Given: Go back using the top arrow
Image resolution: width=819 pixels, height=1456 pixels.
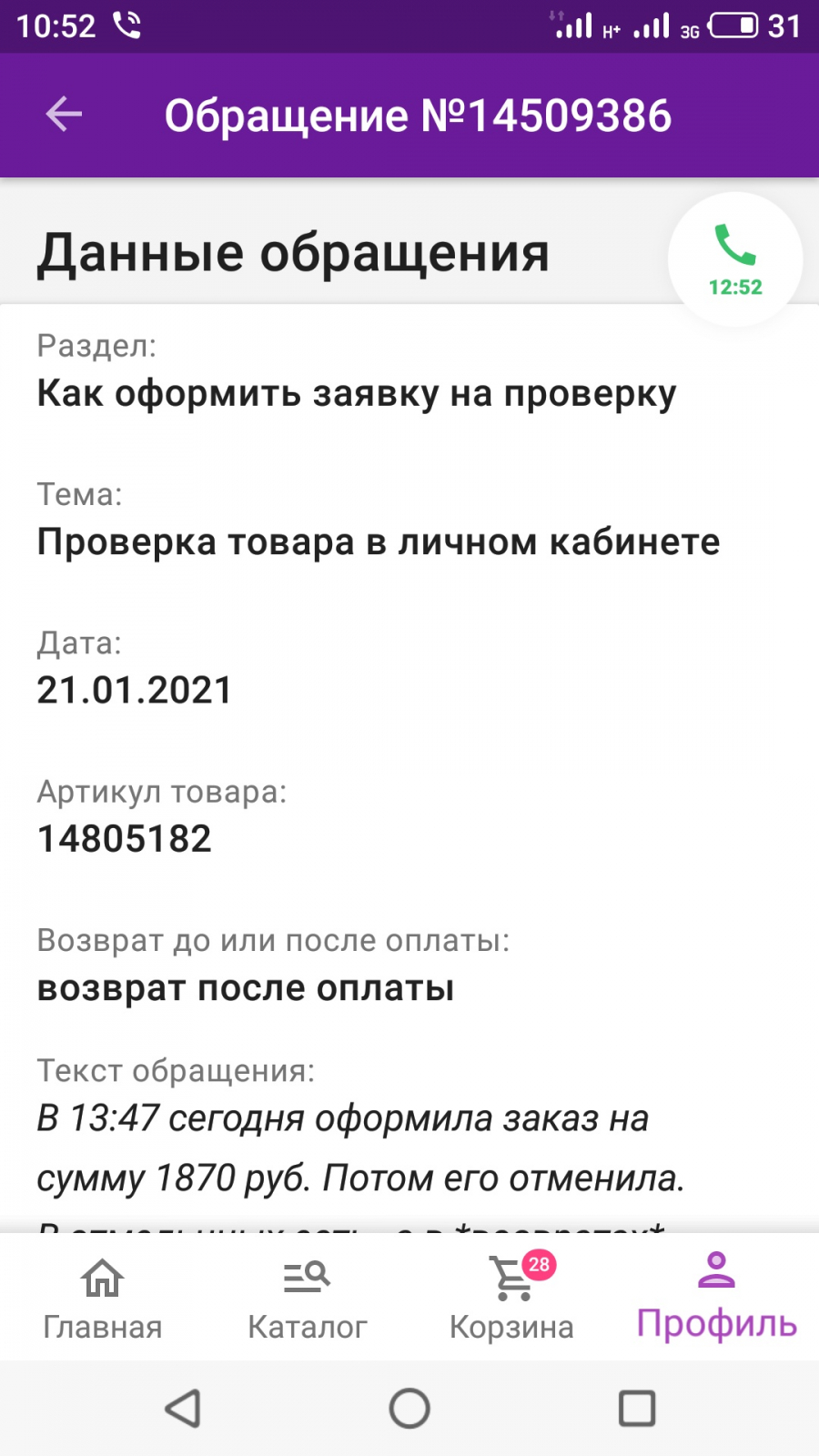Looking at the screenshot, I should tap(64, 115).
